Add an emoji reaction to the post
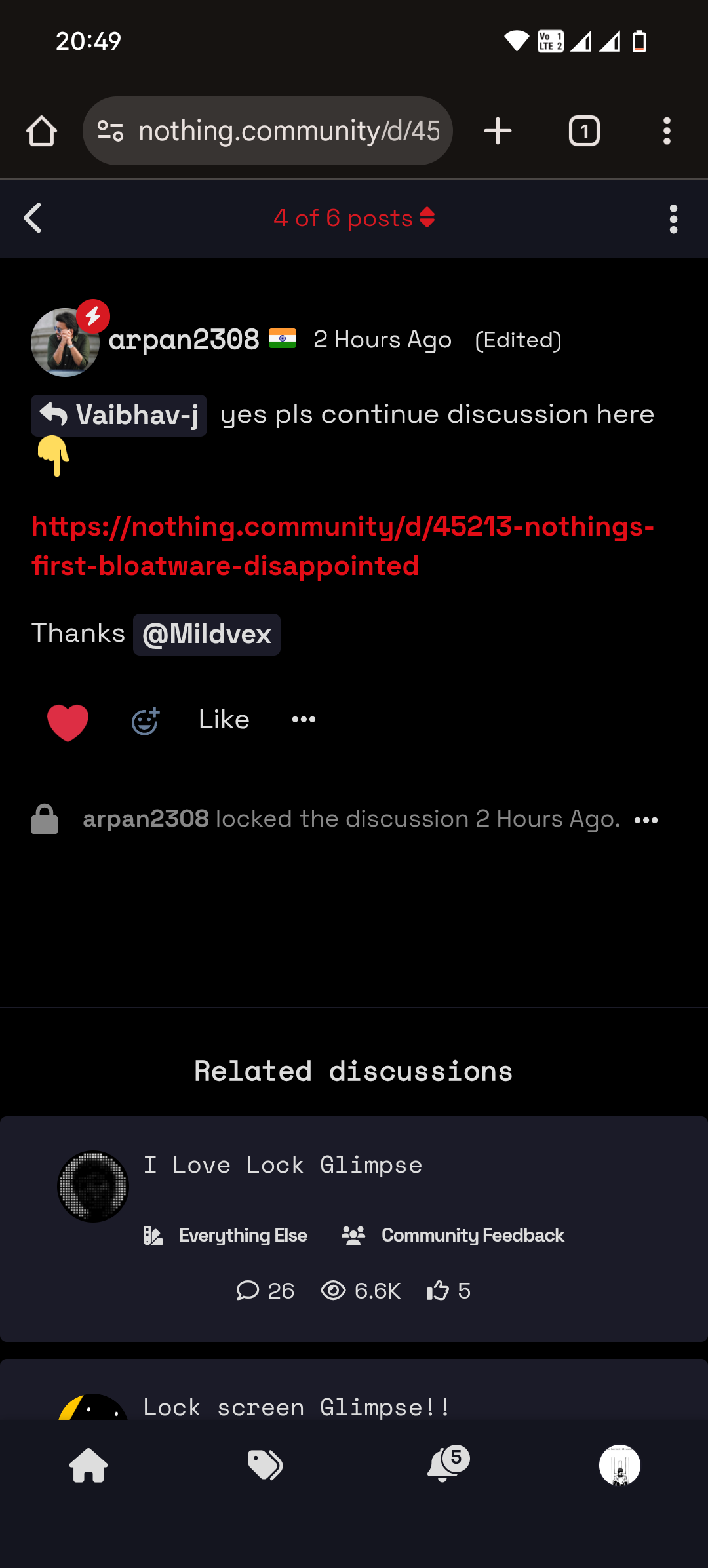708x1568 pixels. pyautogui.click(x=146, y=721)
